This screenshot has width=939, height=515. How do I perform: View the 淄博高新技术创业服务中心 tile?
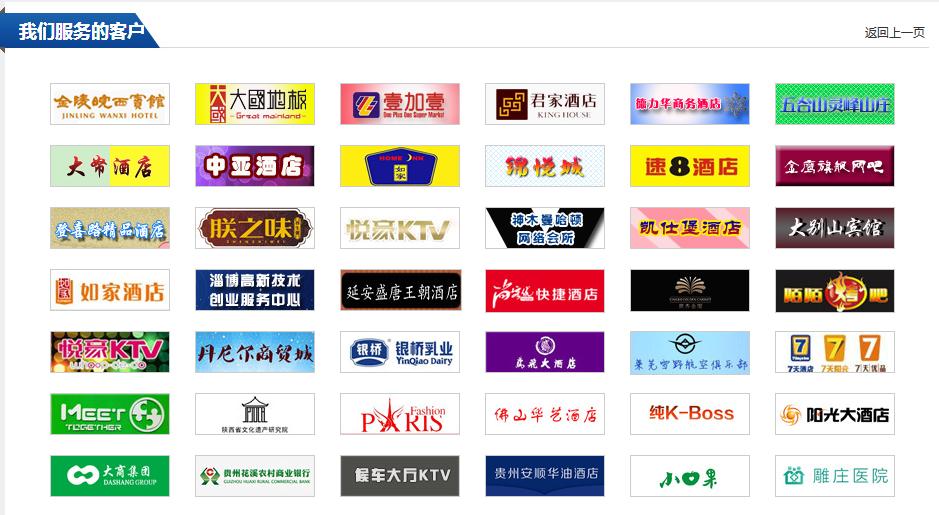(x=255, y=290)
